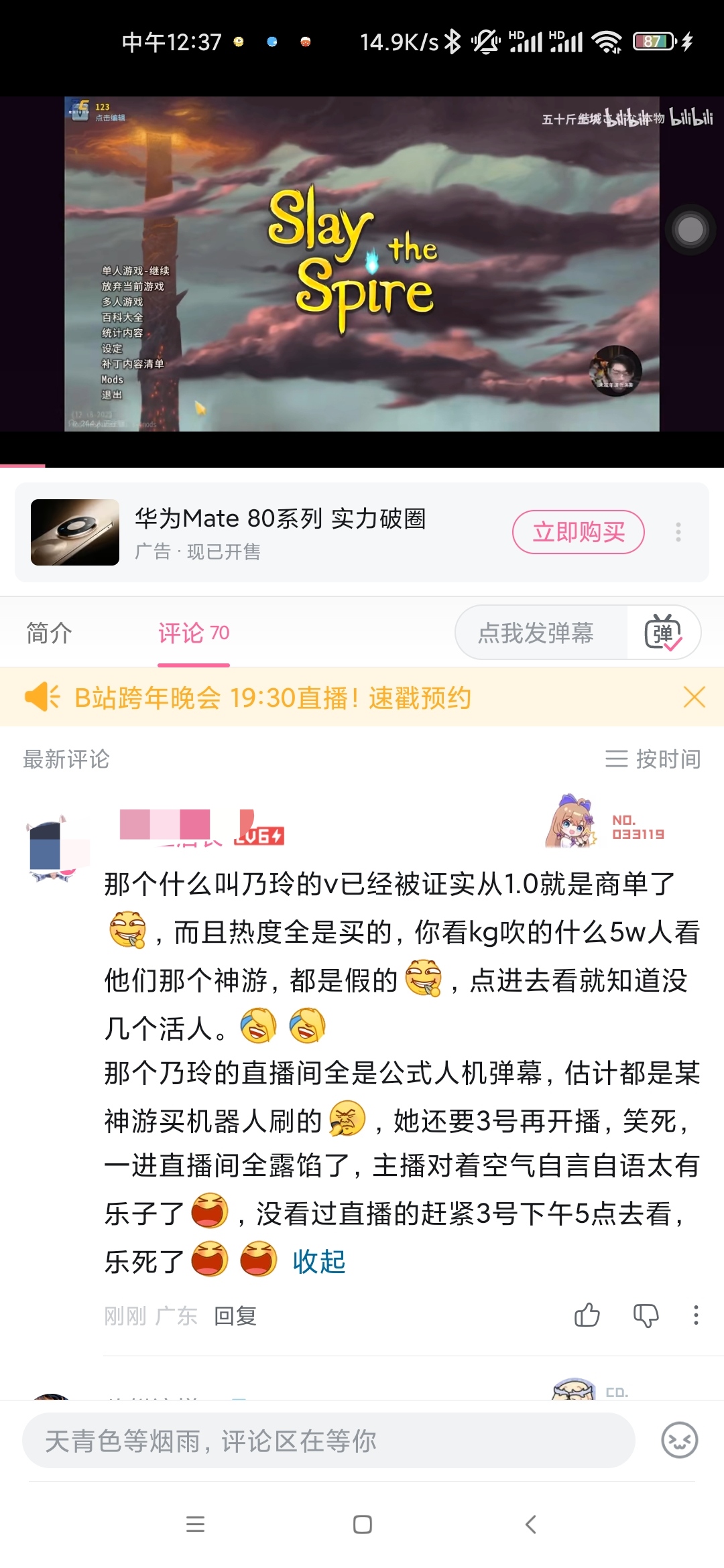Change comment sorting via 按时间

653,759
